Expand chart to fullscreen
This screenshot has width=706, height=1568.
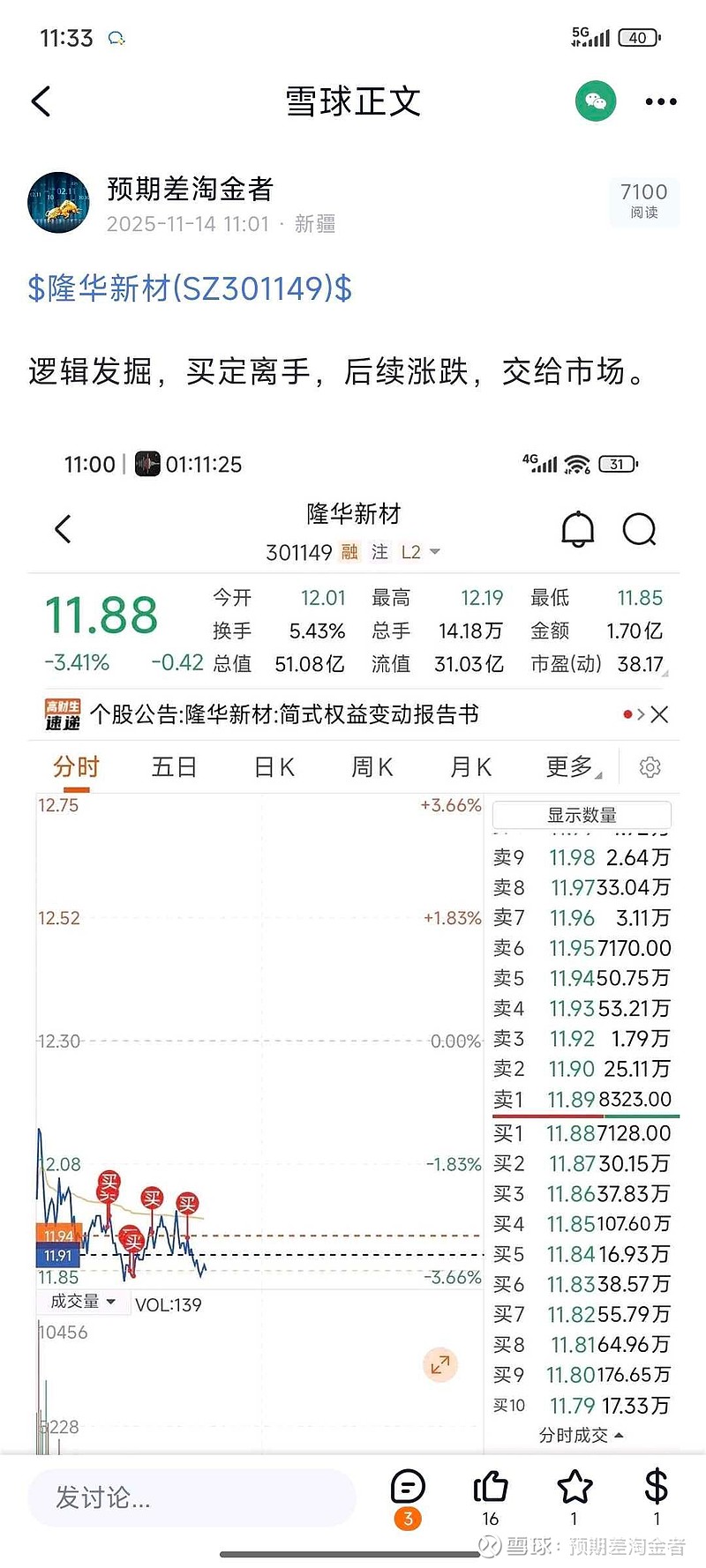[440, 1365]
